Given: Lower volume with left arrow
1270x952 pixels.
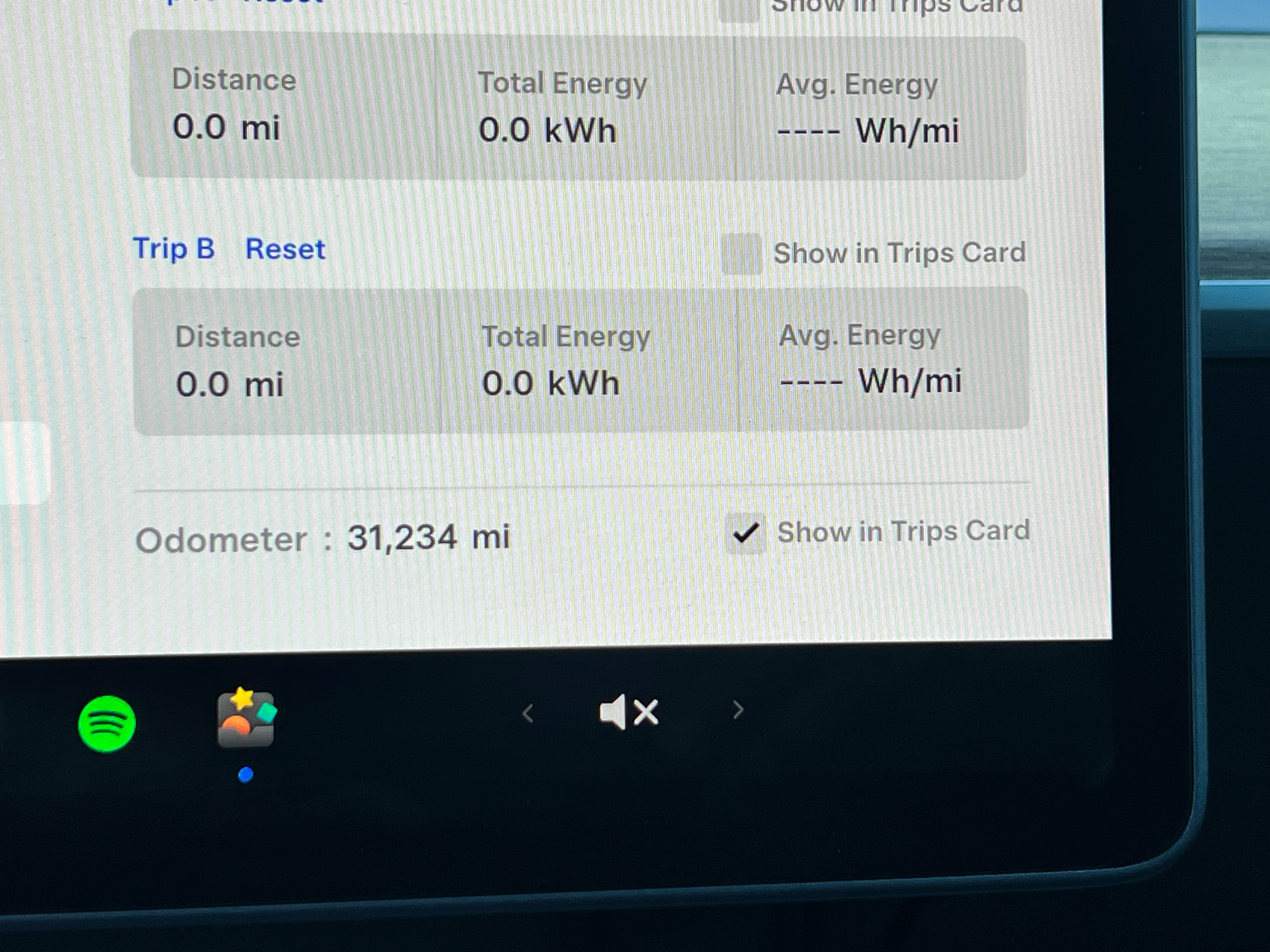Looking at the screenshot, I should (x=528, y=713).
